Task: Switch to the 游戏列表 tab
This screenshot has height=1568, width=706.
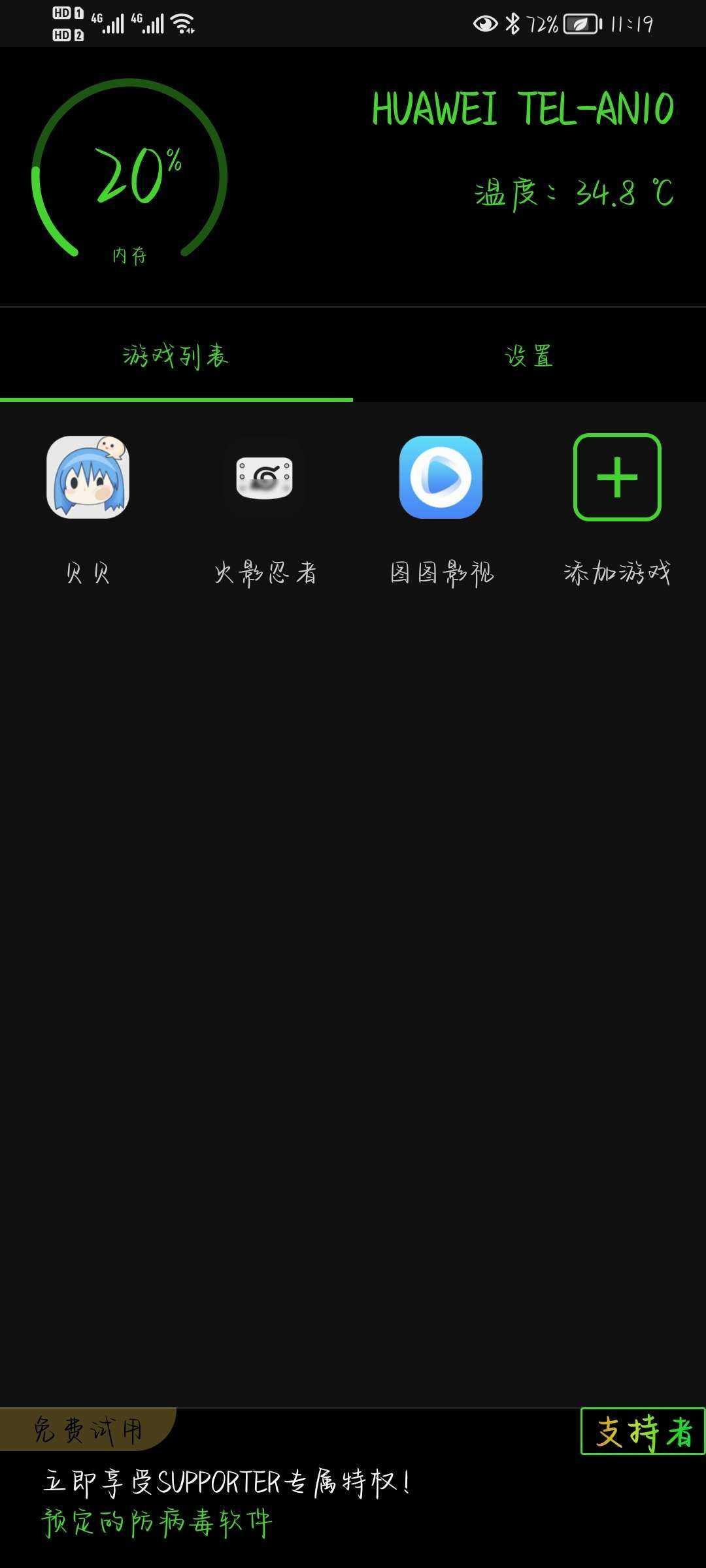Action: tap(176, 357)
